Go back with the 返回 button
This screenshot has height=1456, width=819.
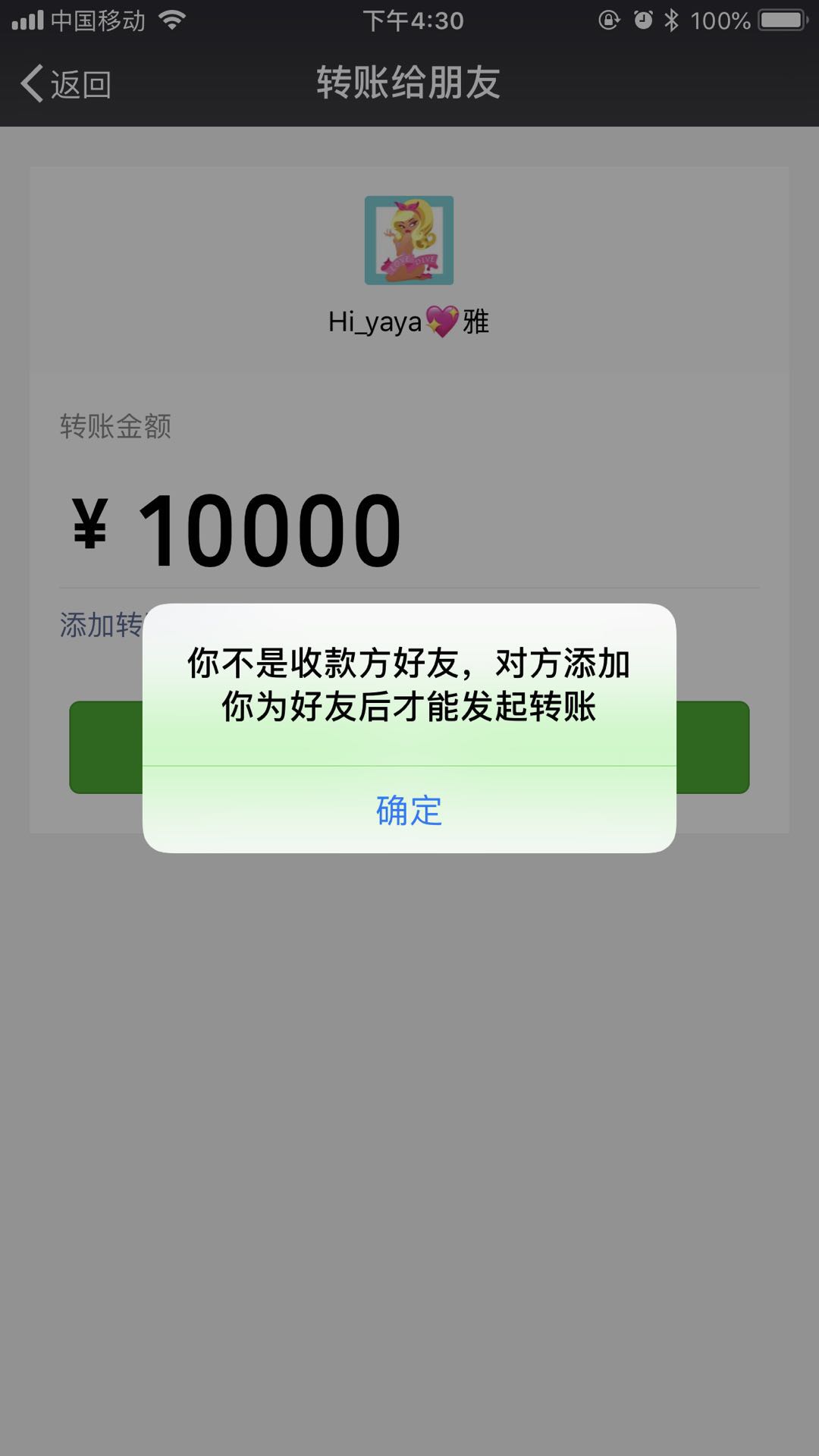point(67,83)
